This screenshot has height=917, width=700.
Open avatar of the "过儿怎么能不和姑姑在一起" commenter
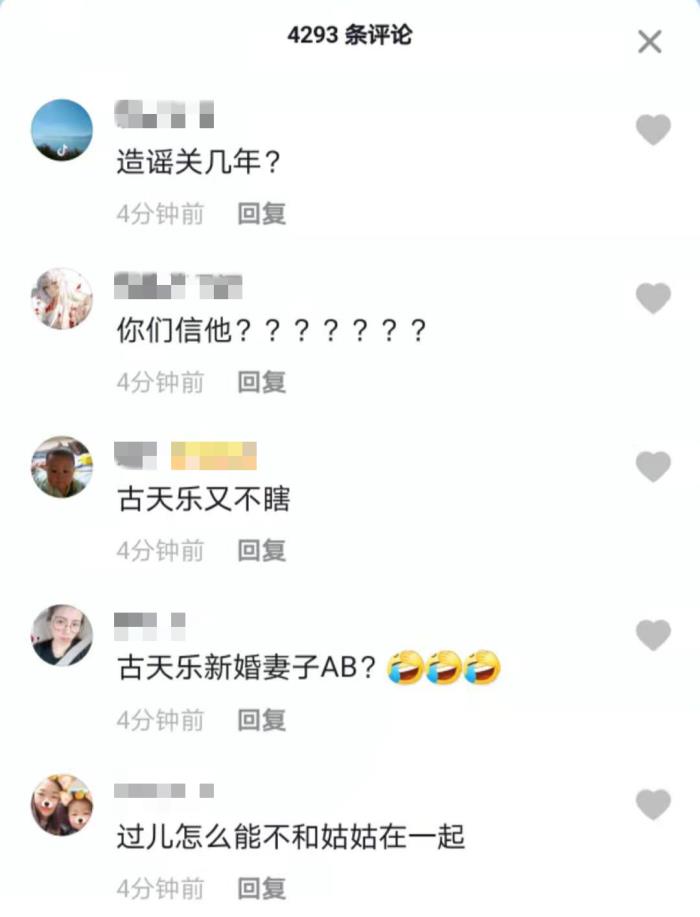tap(62, 803)
